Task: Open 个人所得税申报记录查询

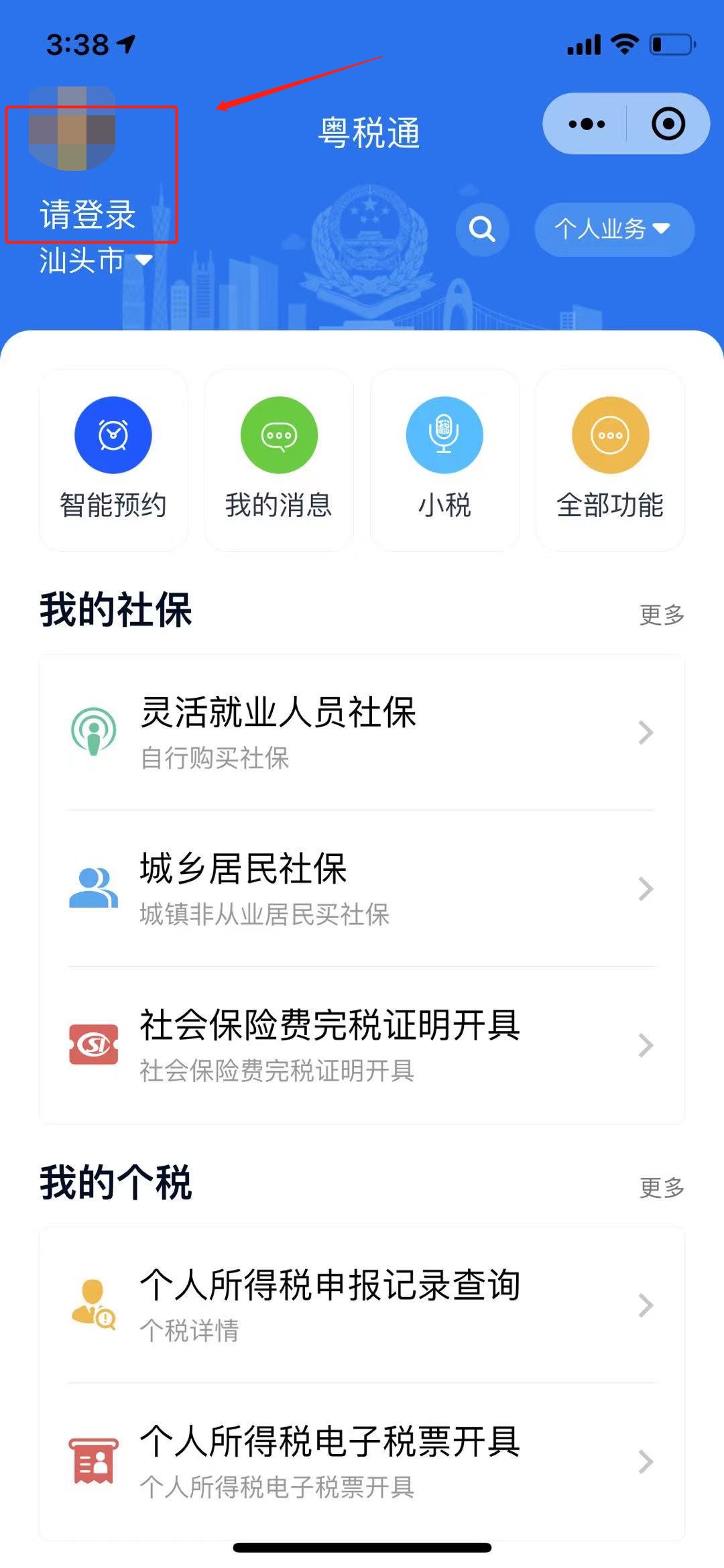Action: tap(362, 1305)
